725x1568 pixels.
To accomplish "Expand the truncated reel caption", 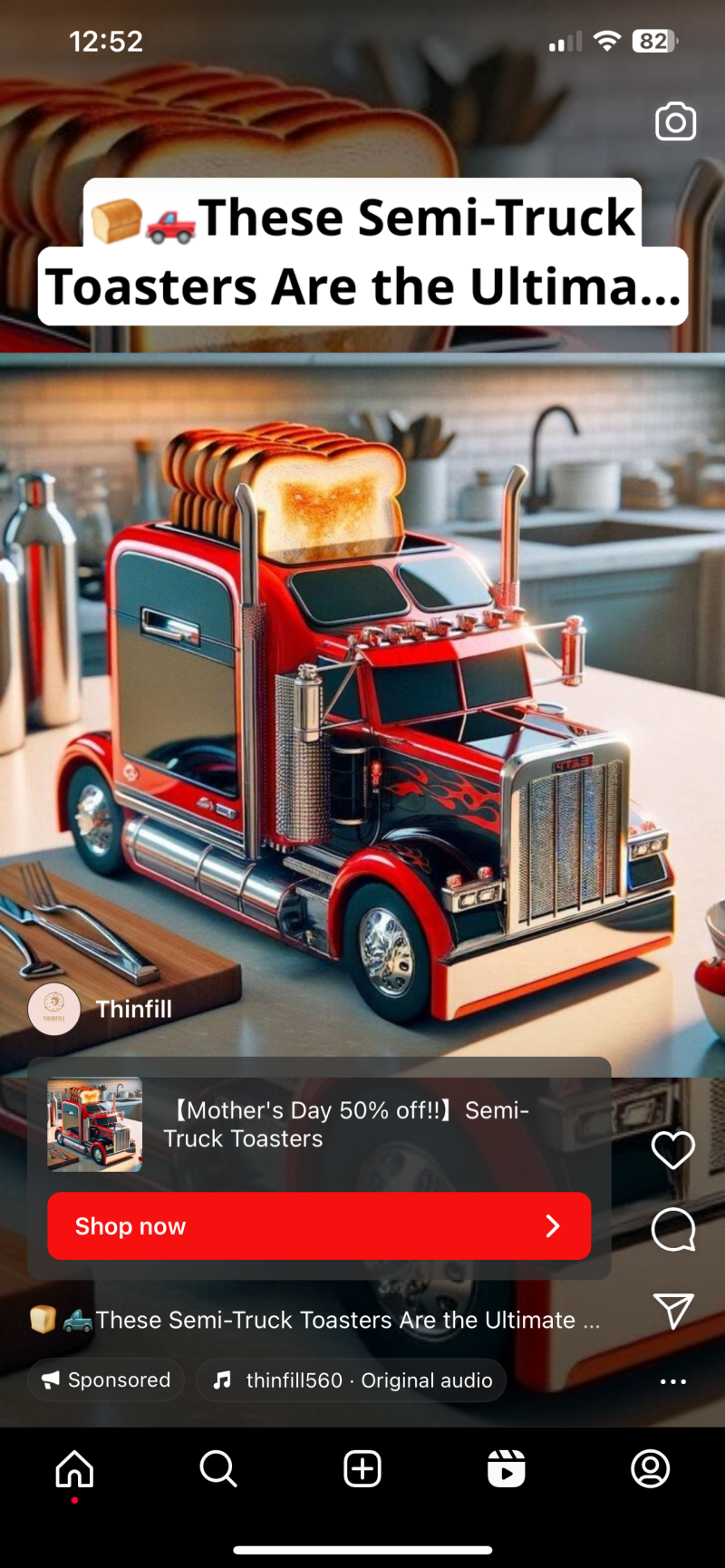I will pyautogui.click(x=317, y=1320).
